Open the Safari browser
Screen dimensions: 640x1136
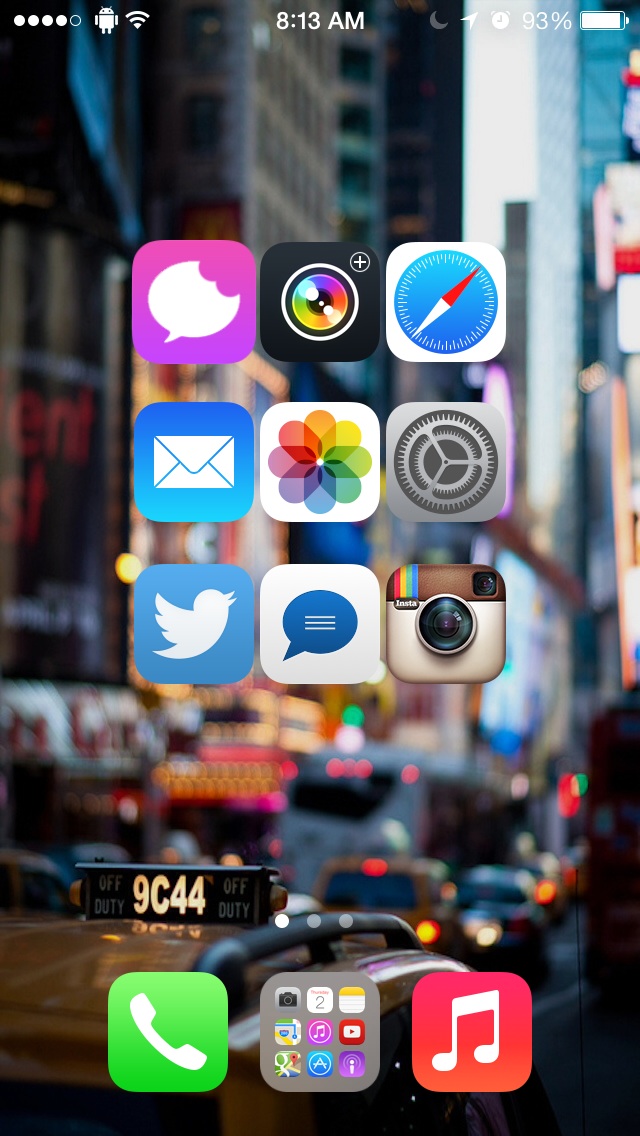tap(446, 302)
